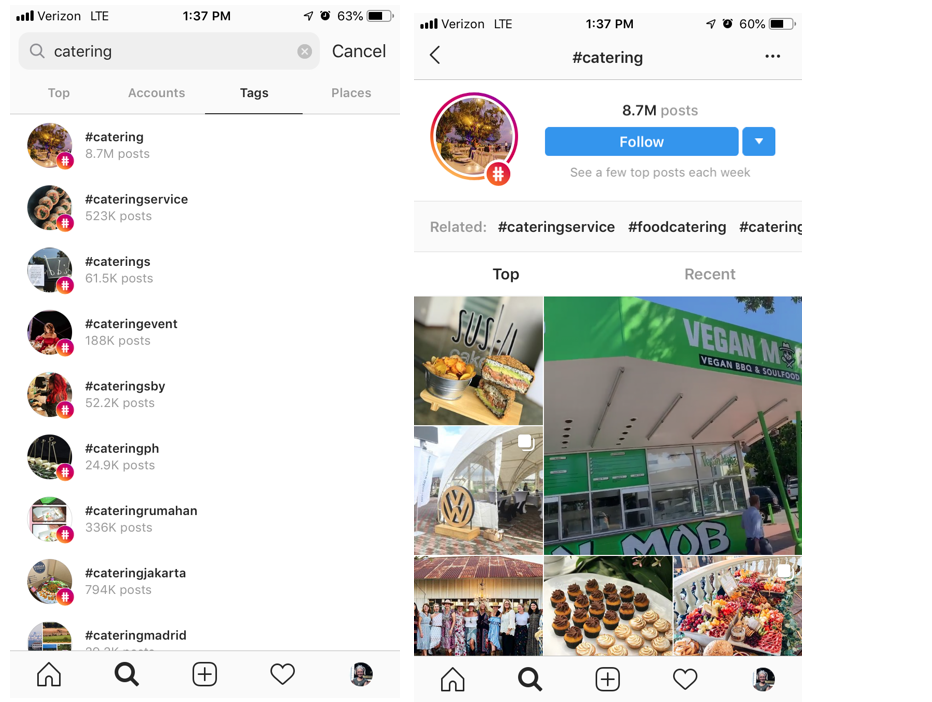Open the #cateringevent tag result
Image resolution: width=932 pixels, height=702 pixels.
point(131,331)
